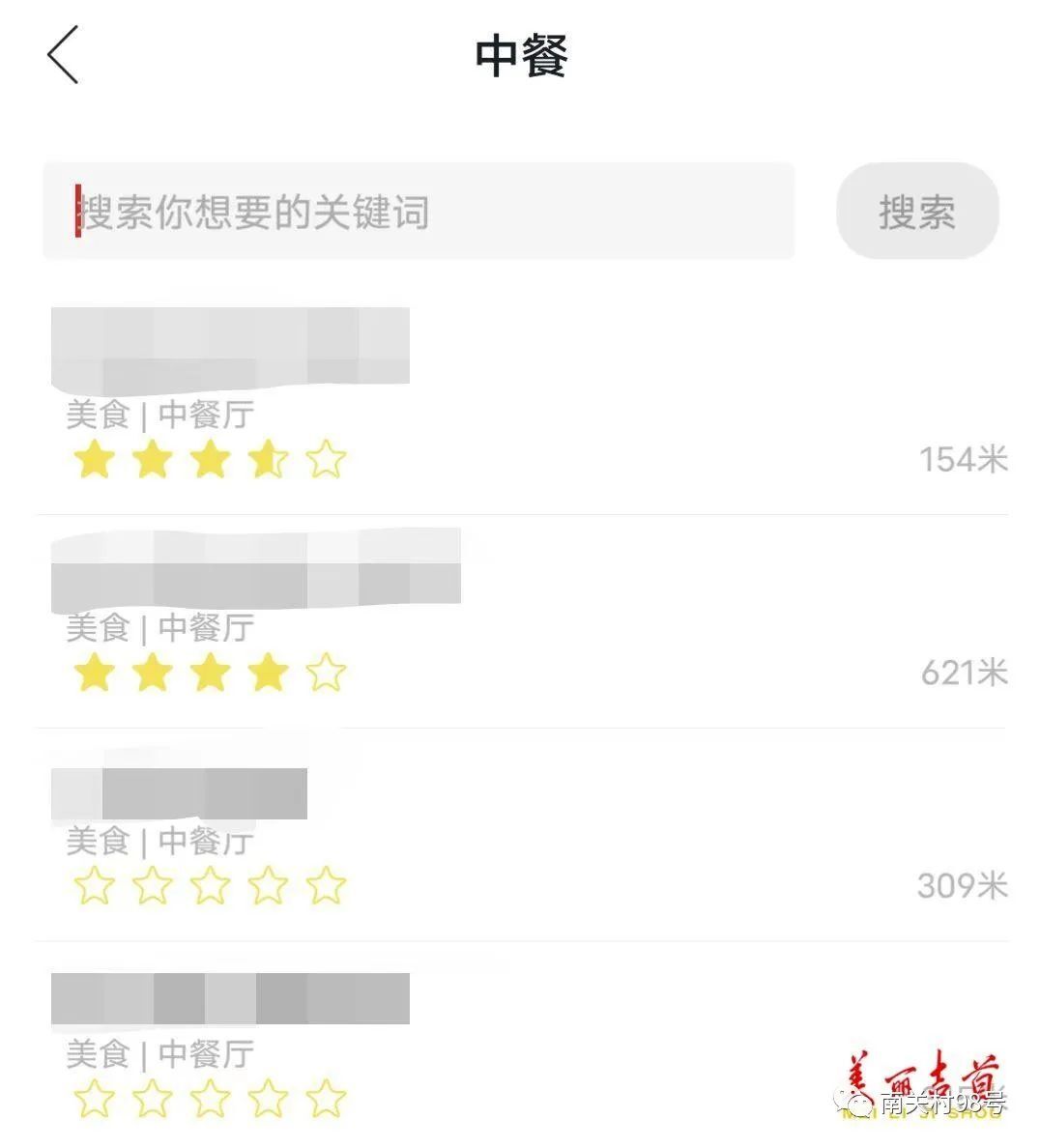Open the restaurant listed 621米 away
This screenshot has height=1148, width=1040.
click(522, 622)
